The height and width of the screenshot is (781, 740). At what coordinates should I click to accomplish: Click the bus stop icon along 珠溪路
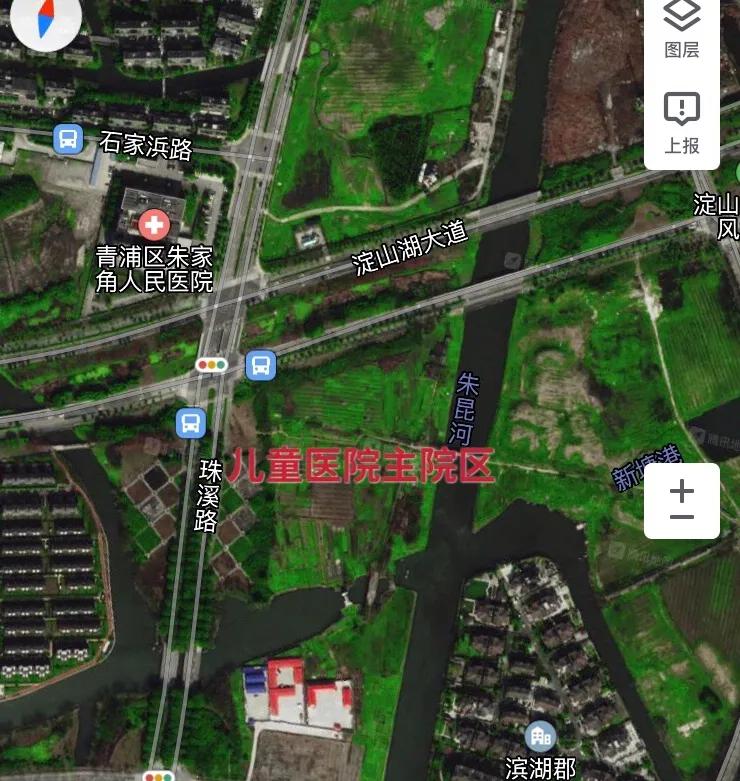point(191,425)
